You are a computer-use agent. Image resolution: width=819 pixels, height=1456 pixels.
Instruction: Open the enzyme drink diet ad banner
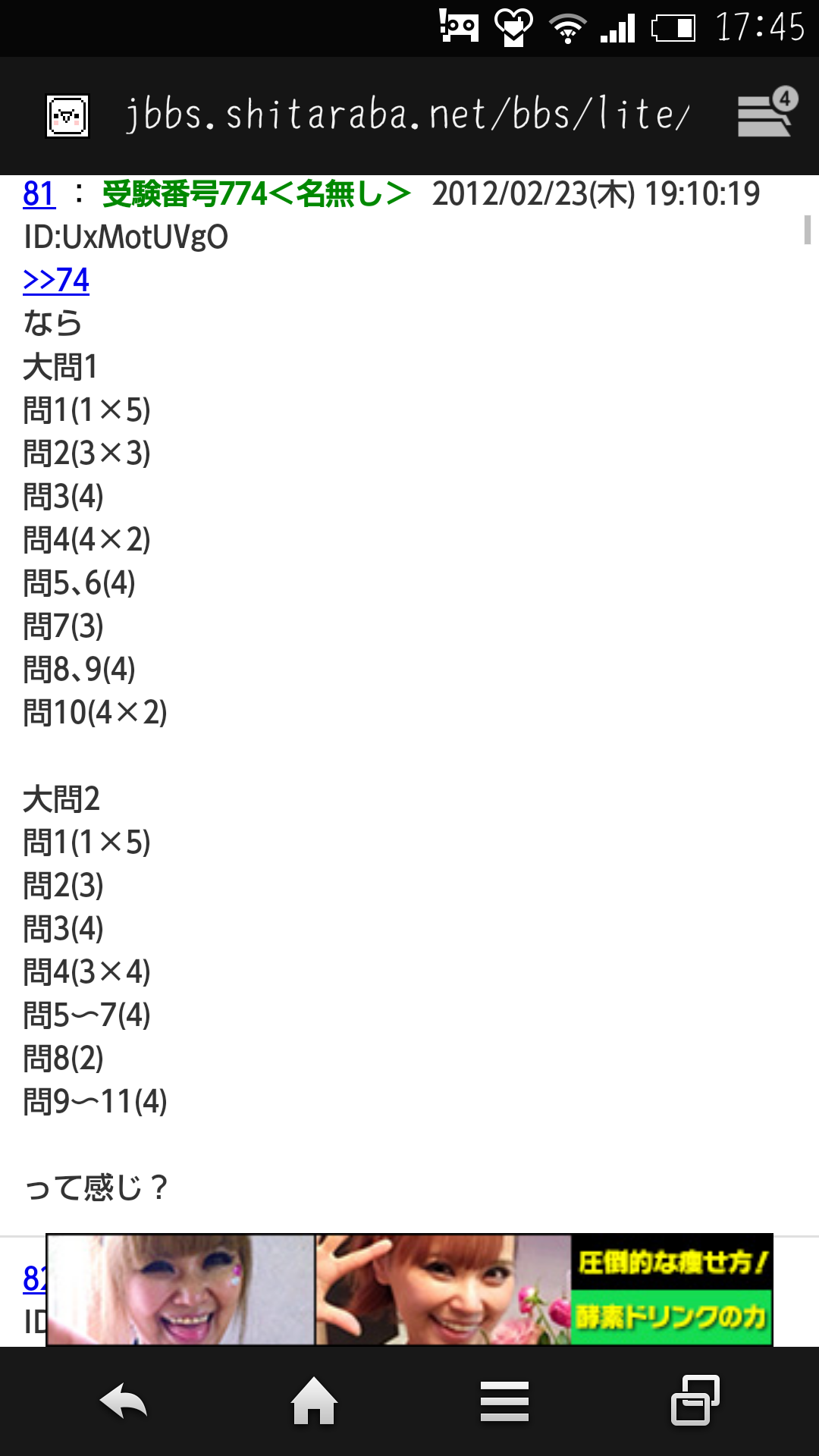coord(409,1290)
